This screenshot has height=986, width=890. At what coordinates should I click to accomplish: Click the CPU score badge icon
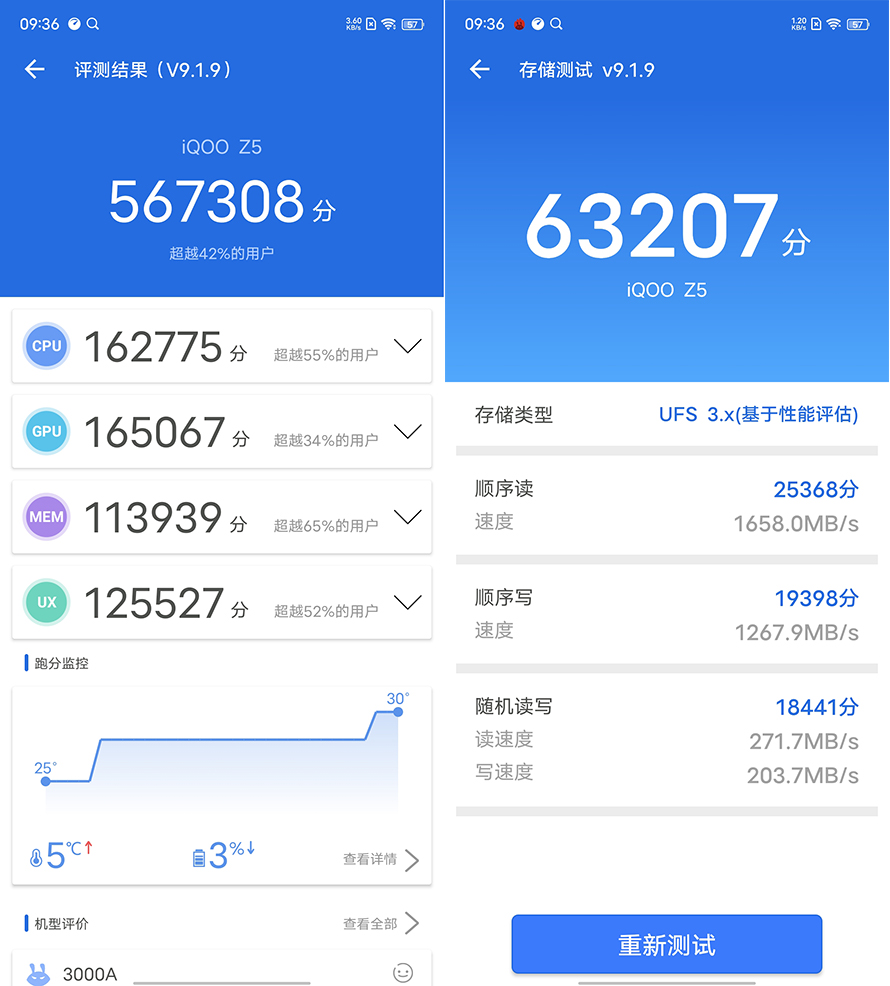pos(46,346)
